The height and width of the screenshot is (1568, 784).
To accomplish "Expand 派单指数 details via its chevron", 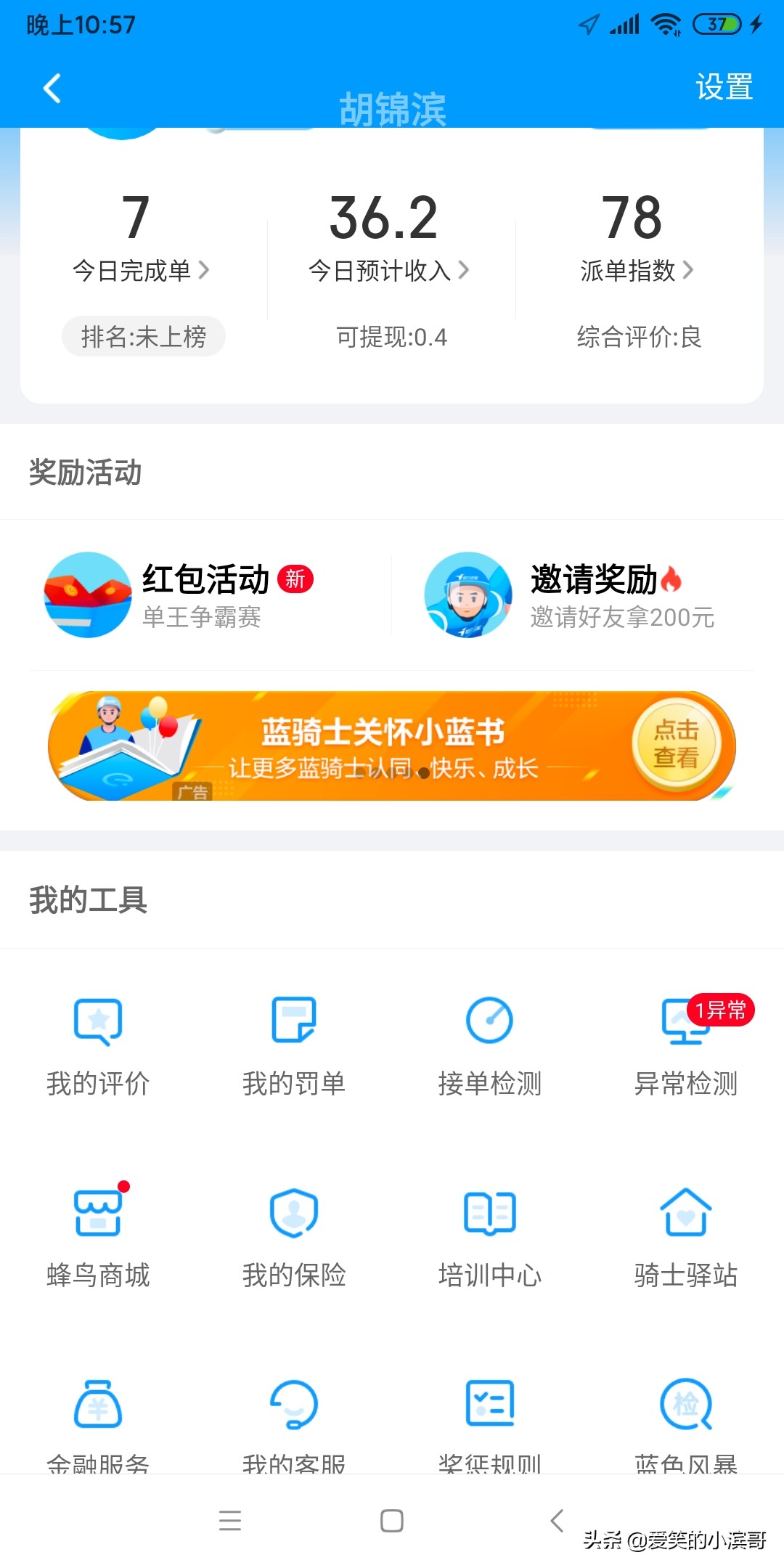I will (x=691, y=271).
